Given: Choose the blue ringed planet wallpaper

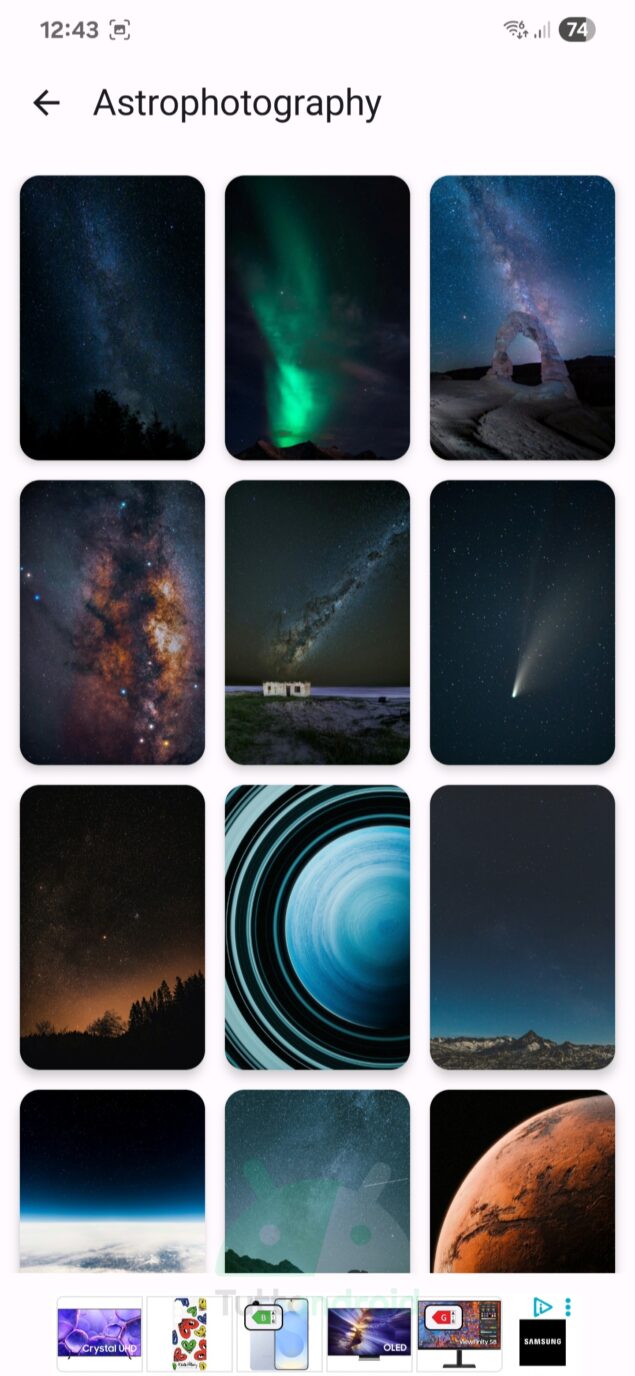Looking at the screenshot, I should coord(317,927).
